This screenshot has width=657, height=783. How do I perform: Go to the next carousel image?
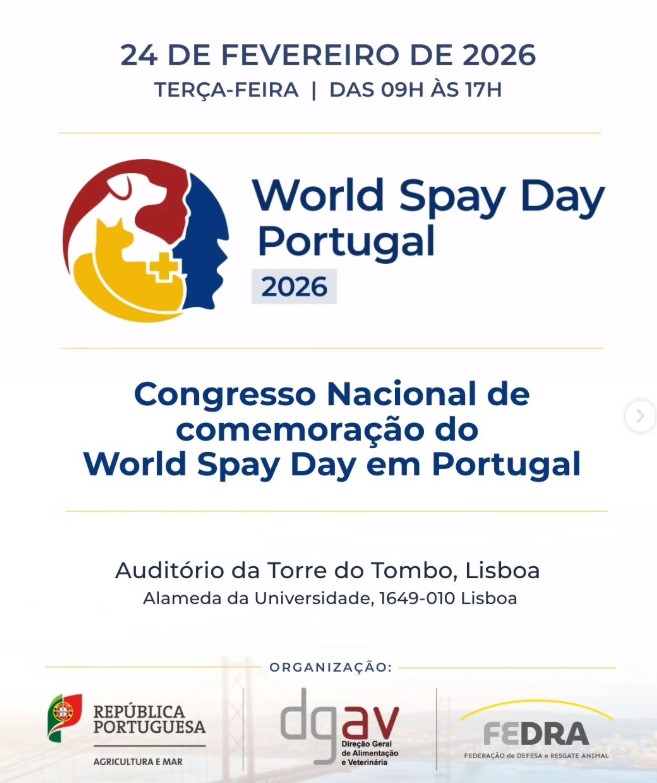pos(640,416)
